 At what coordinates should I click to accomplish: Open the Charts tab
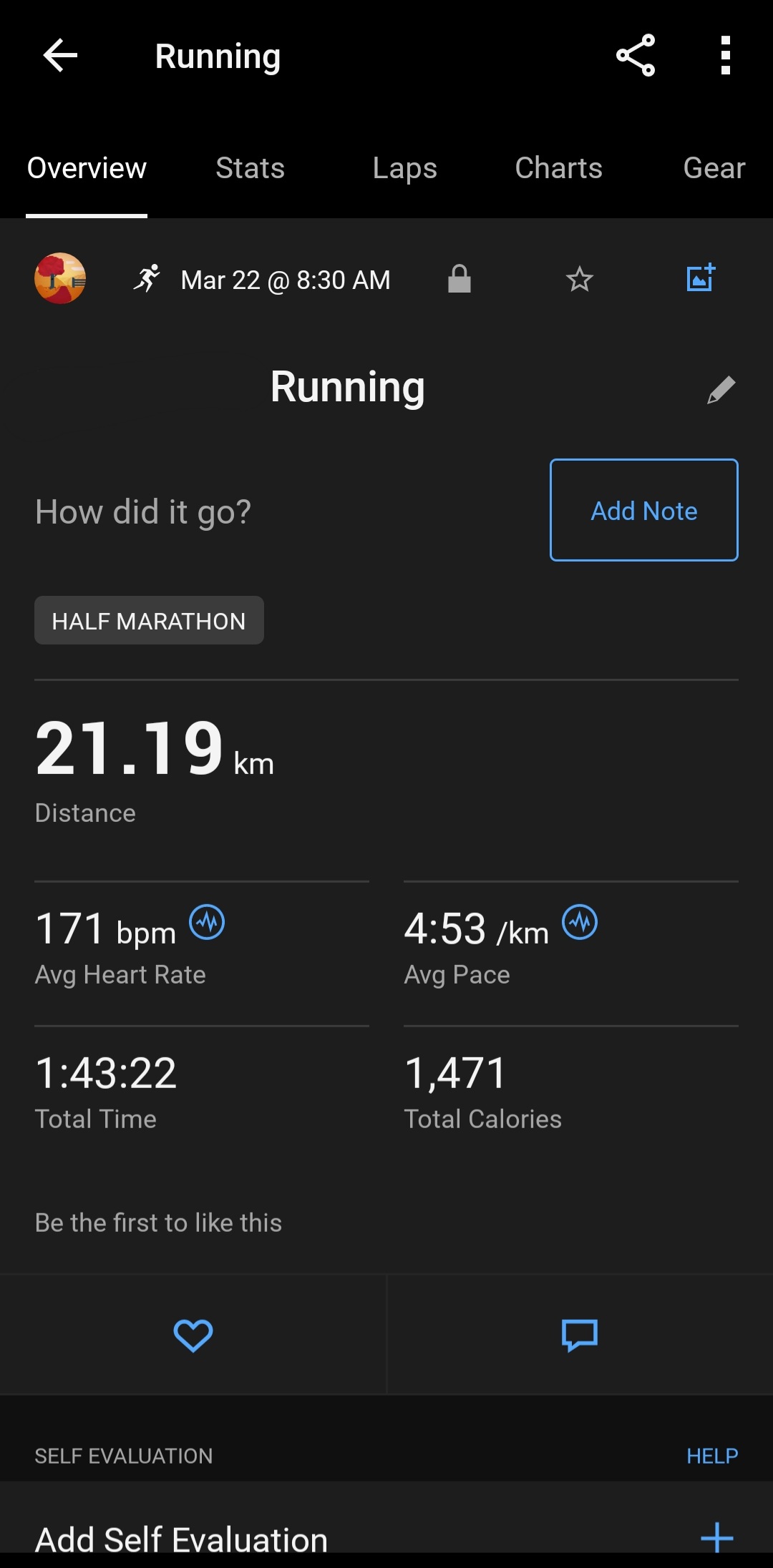tap(558, 168)
